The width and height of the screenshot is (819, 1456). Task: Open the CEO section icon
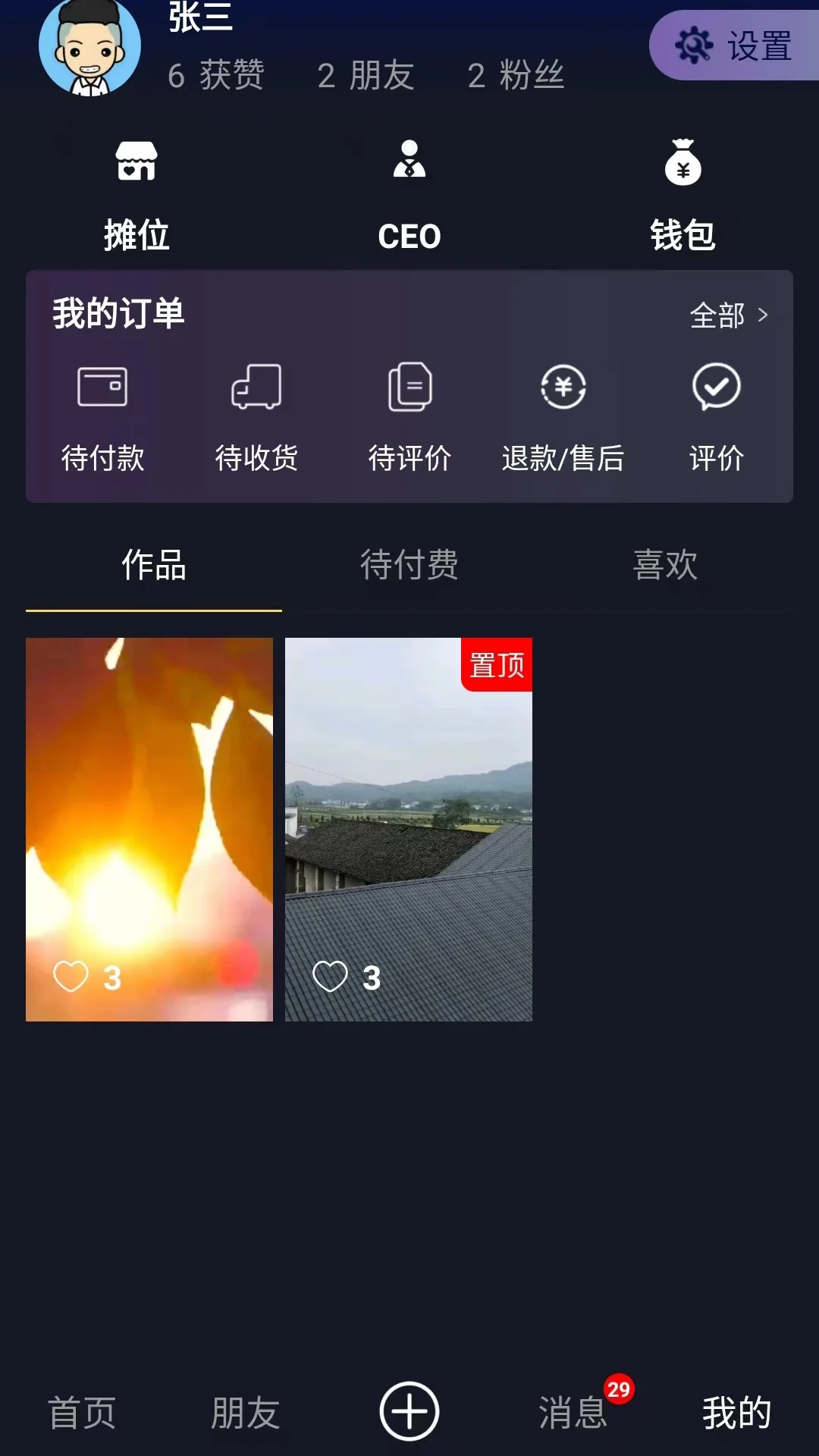tap(409, 190)
